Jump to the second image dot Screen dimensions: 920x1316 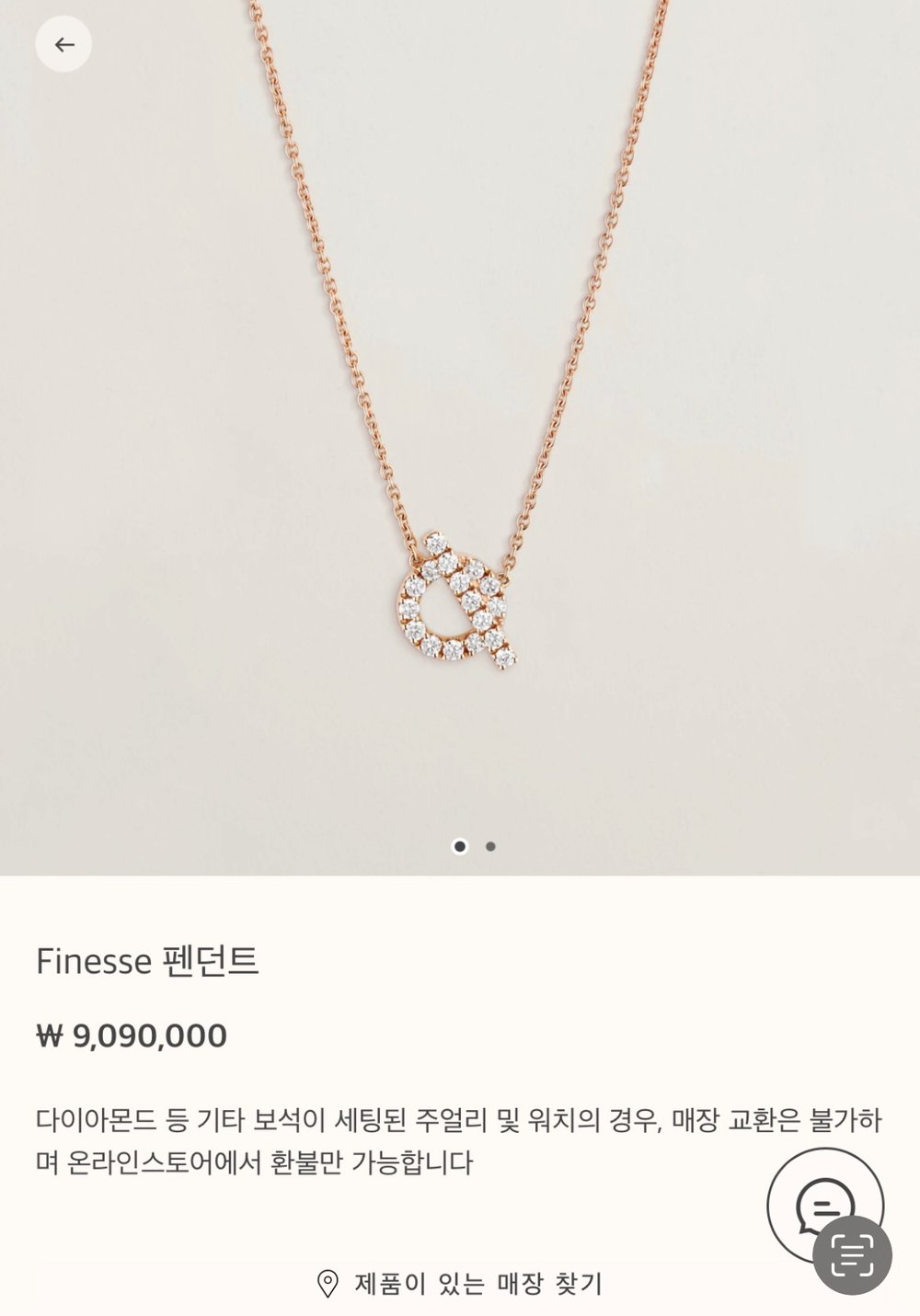coord(490,846)
